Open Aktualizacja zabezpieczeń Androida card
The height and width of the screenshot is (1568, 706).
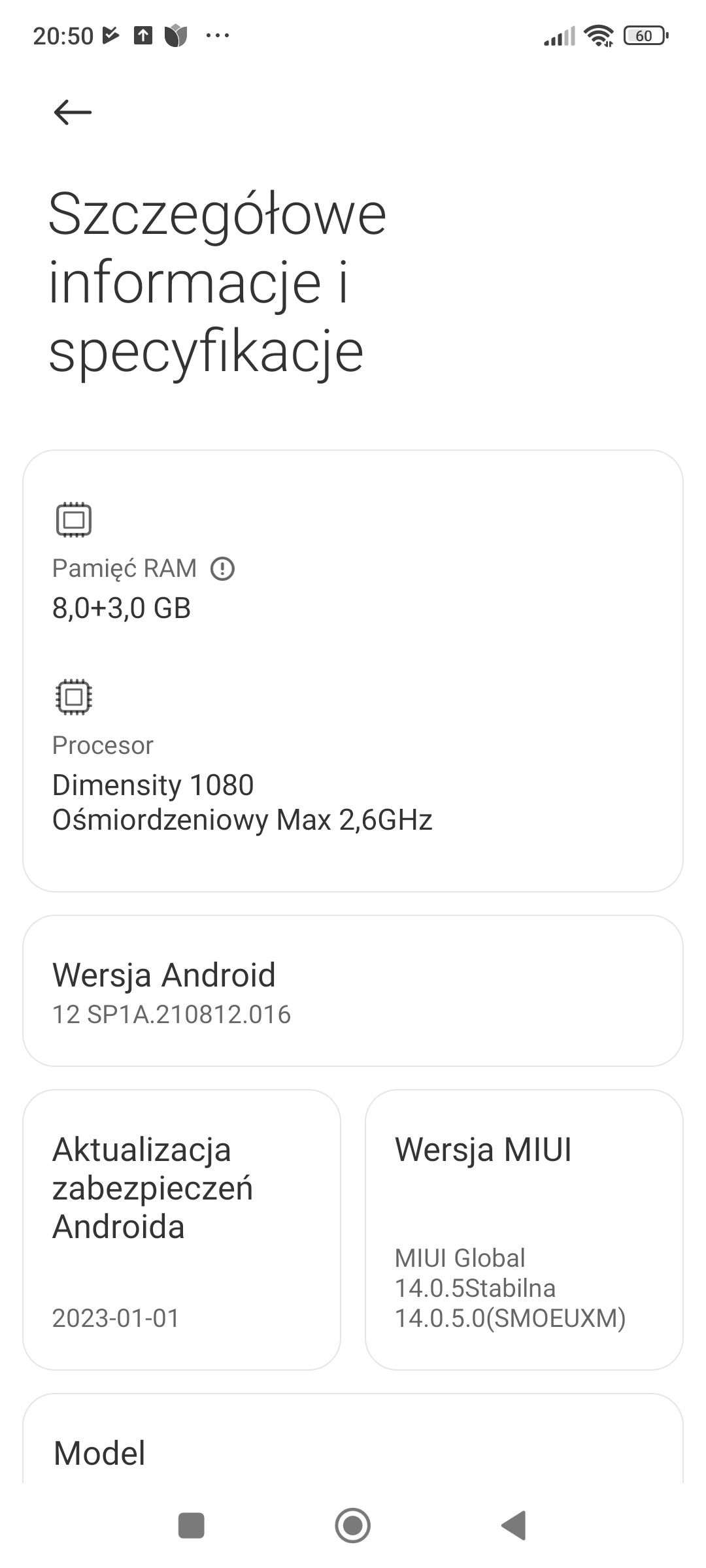click(x=182, y=1230)
